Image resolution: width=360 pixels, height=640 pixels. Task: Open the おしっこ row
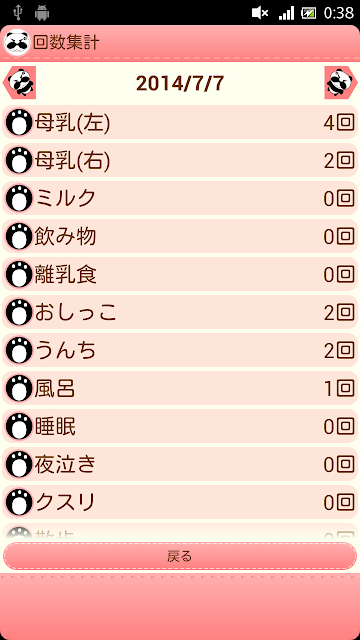click(180, 312)
